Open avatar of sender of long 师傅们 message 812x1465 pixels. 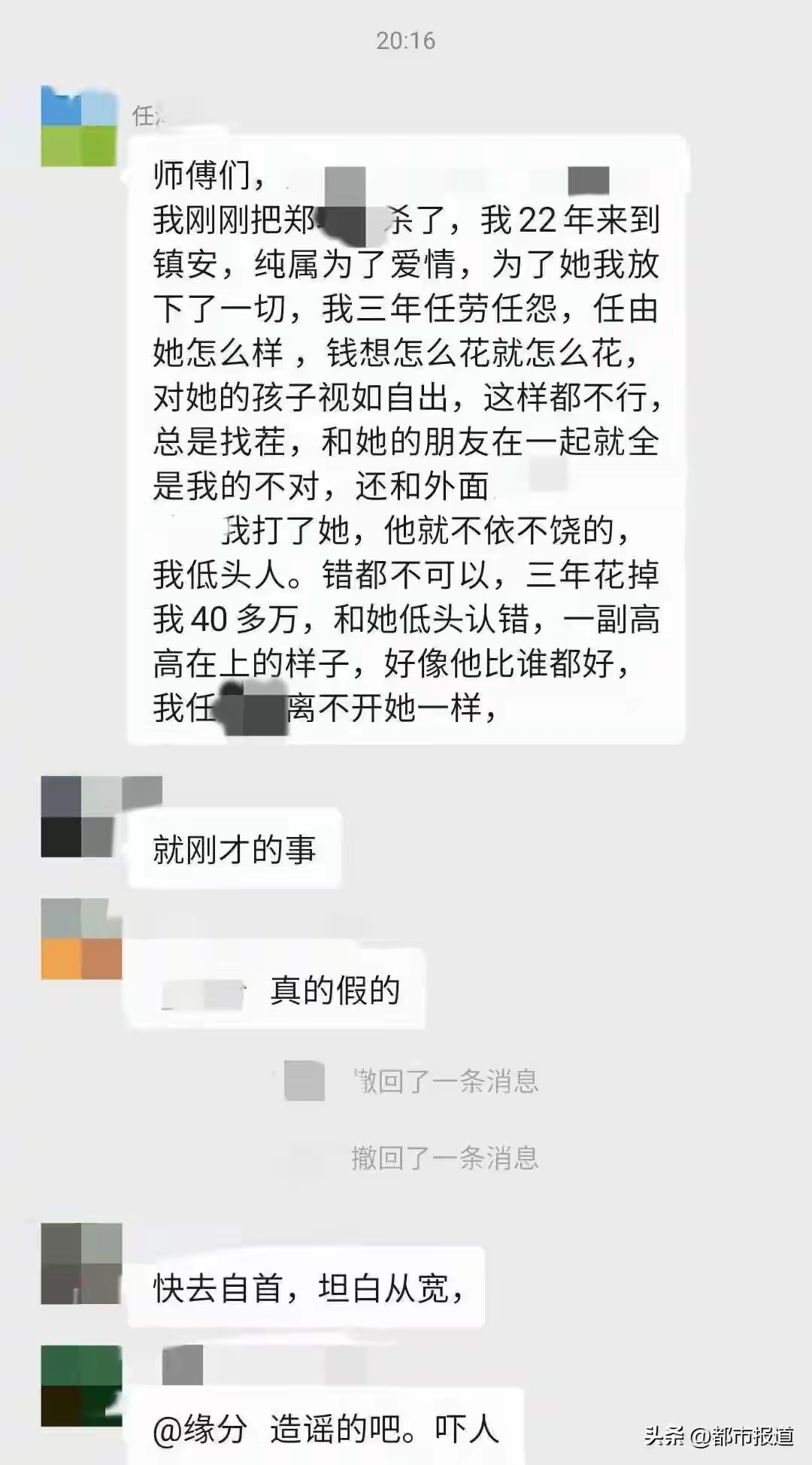tap(79, 126)
